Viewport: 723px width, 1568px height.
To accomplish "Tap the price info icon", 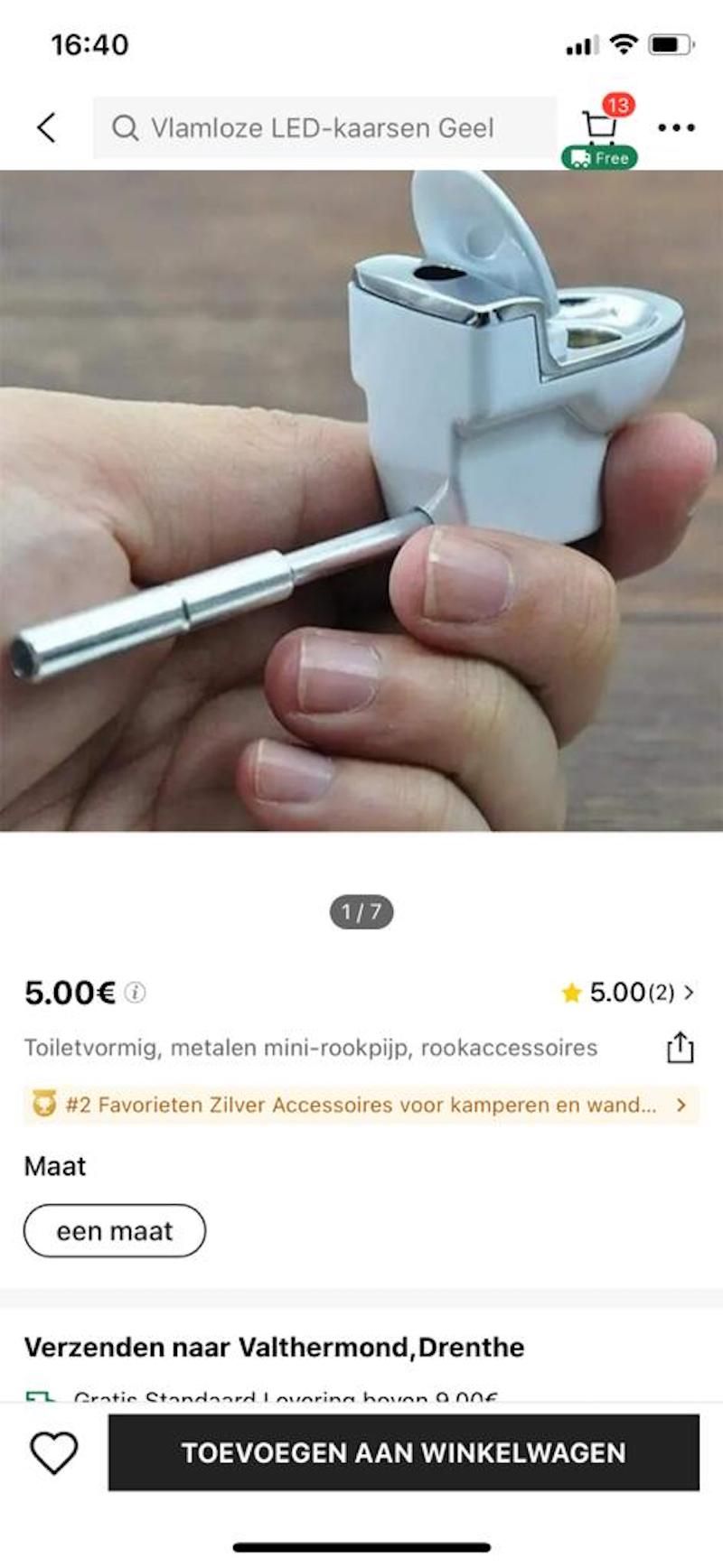I will [x=134, y=991].
